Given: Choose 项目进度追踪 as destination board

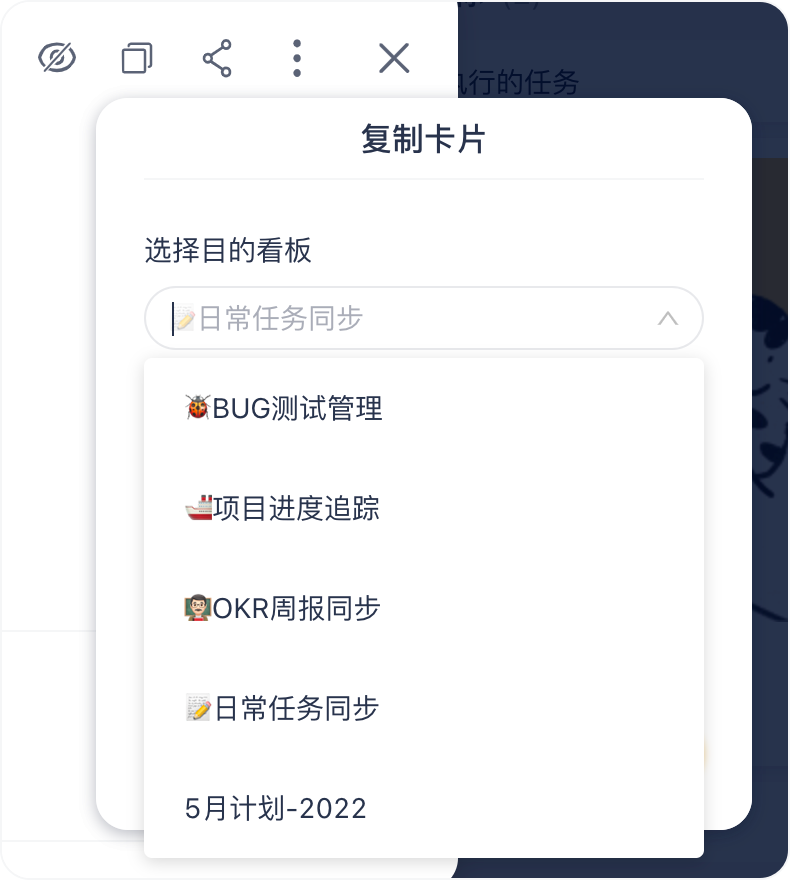Looking at the screenshot, I should coord(283,508).
